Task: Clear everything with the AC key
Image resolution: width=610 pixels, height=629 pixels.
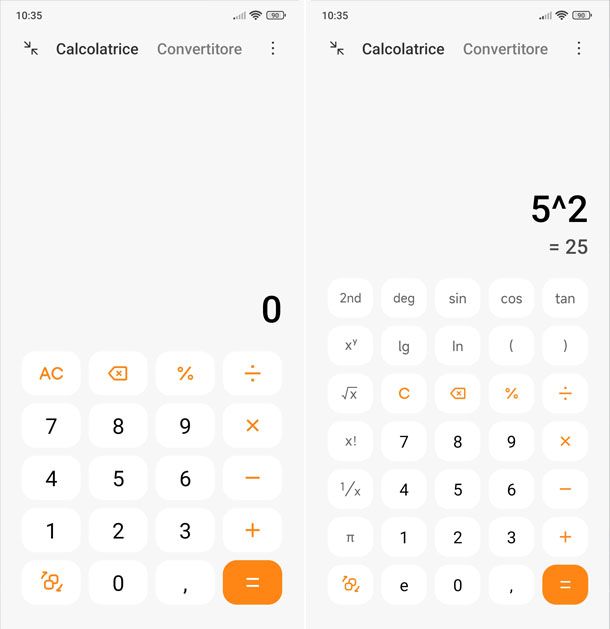Action: coord(51,374)
